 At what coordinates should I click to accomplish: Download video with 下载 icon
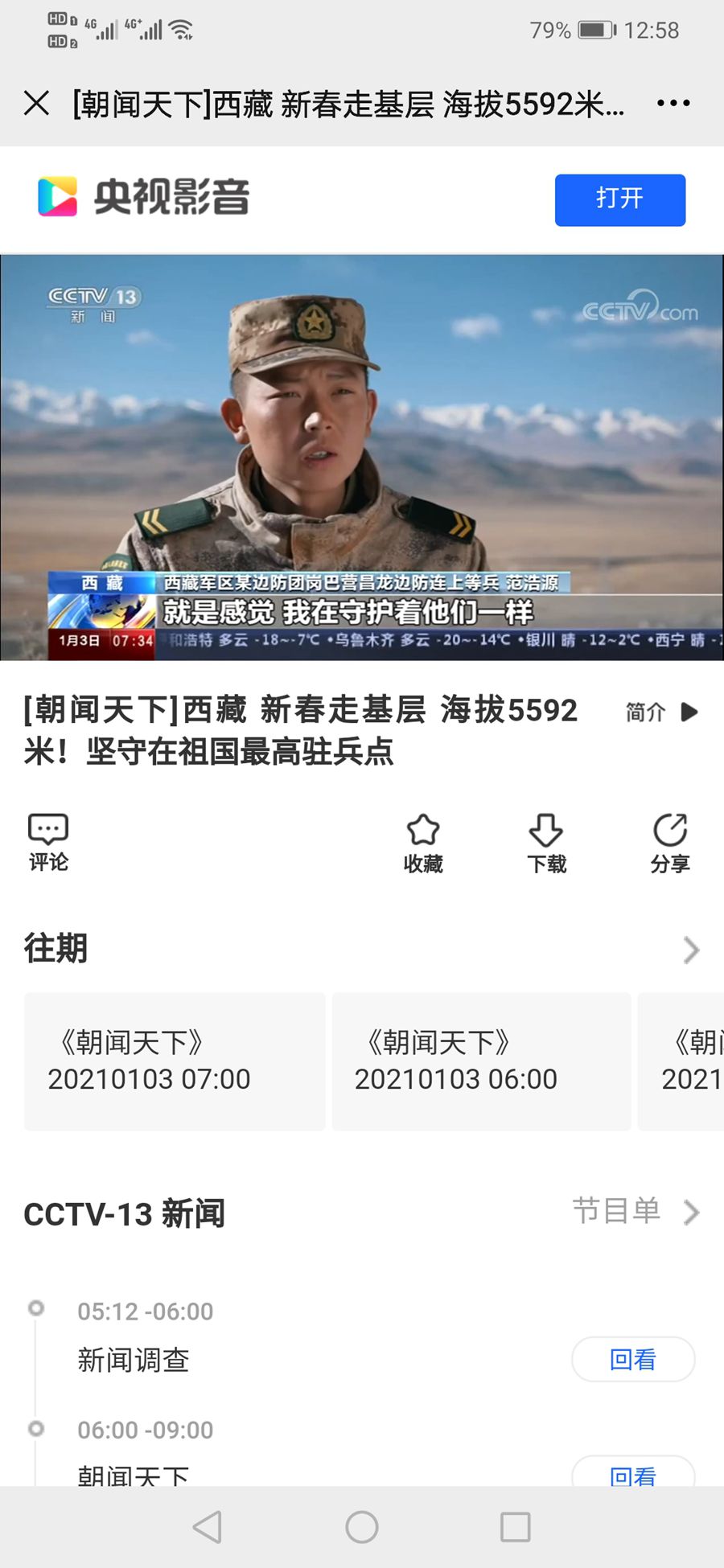pyautogui.click(x=546, y=843)
